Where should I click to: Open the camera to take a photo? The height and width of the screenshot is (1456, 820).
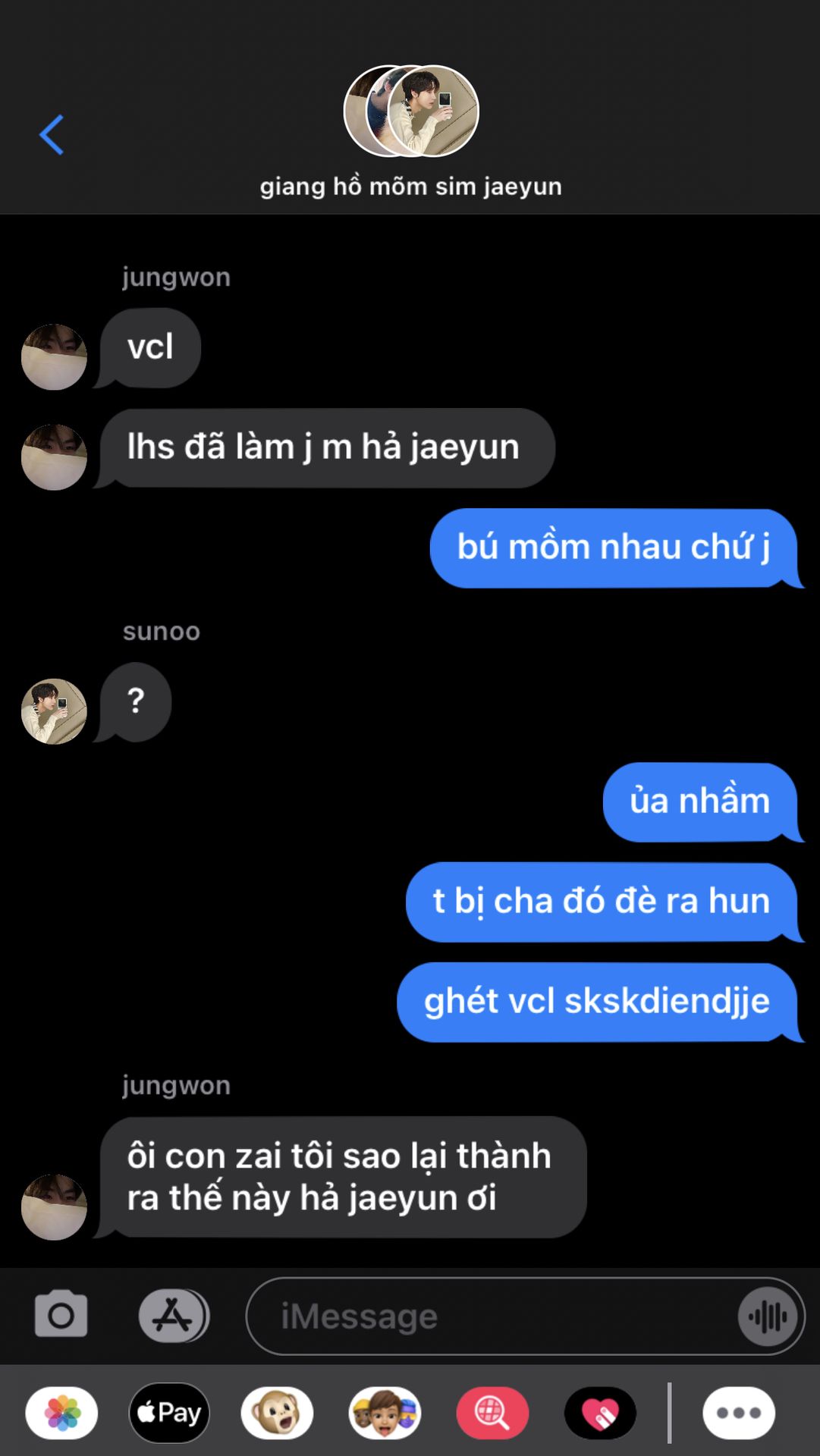click(x=61, y=1315)
